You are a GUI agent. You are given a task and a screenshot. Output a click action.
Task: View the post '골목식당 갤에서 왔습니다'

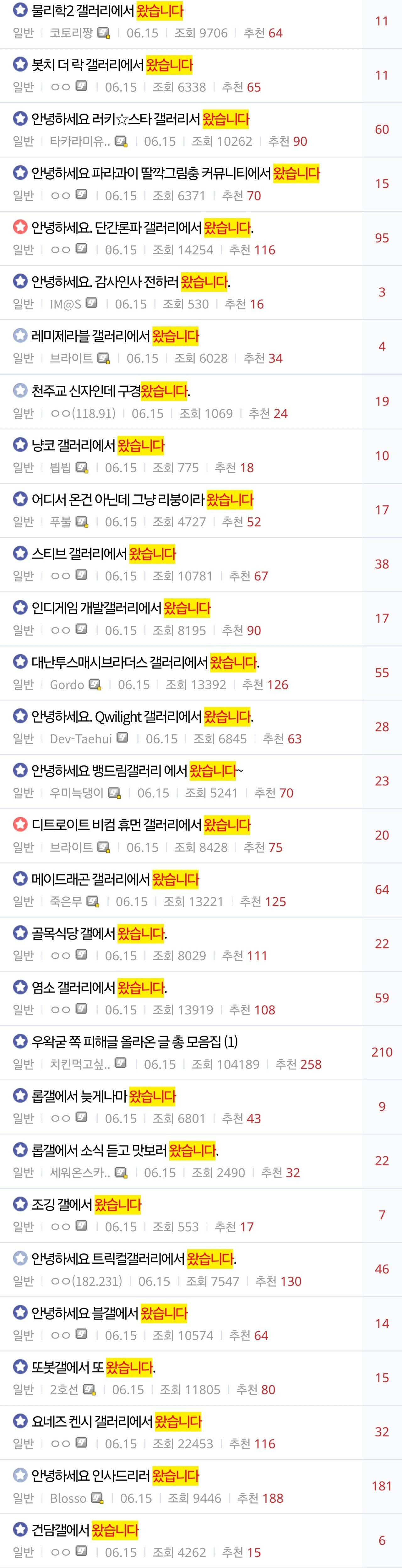pos(99,934)
